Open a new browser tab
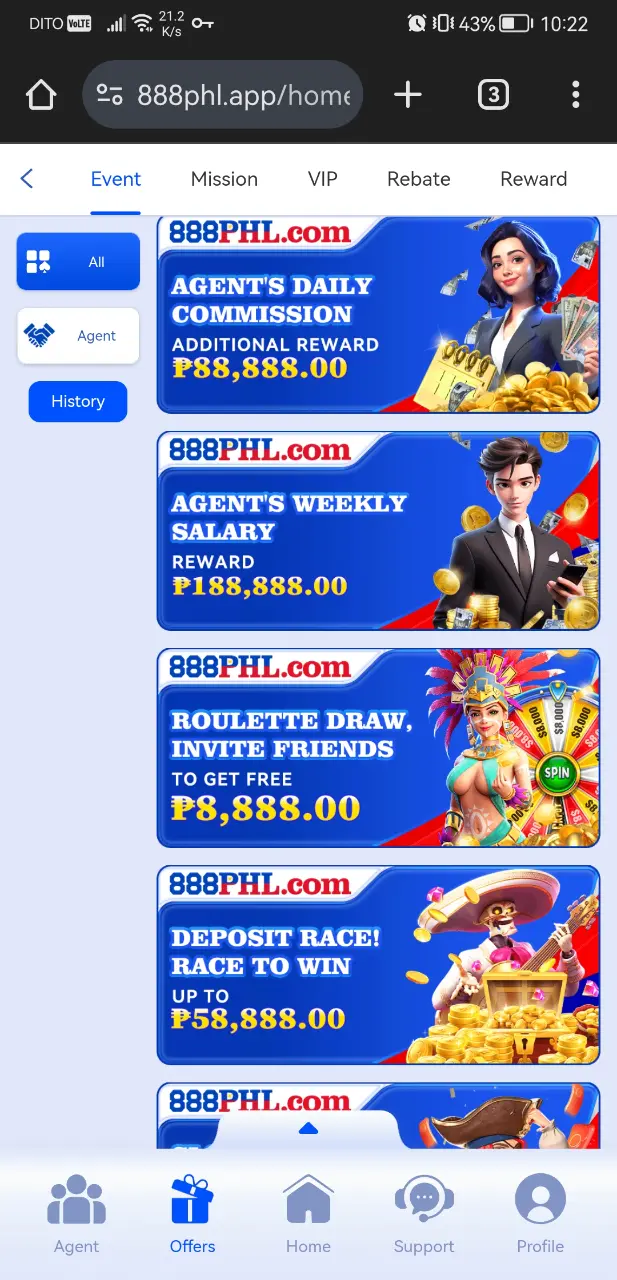The width and height of the screenshot is (617, 1280). point(408,95)
